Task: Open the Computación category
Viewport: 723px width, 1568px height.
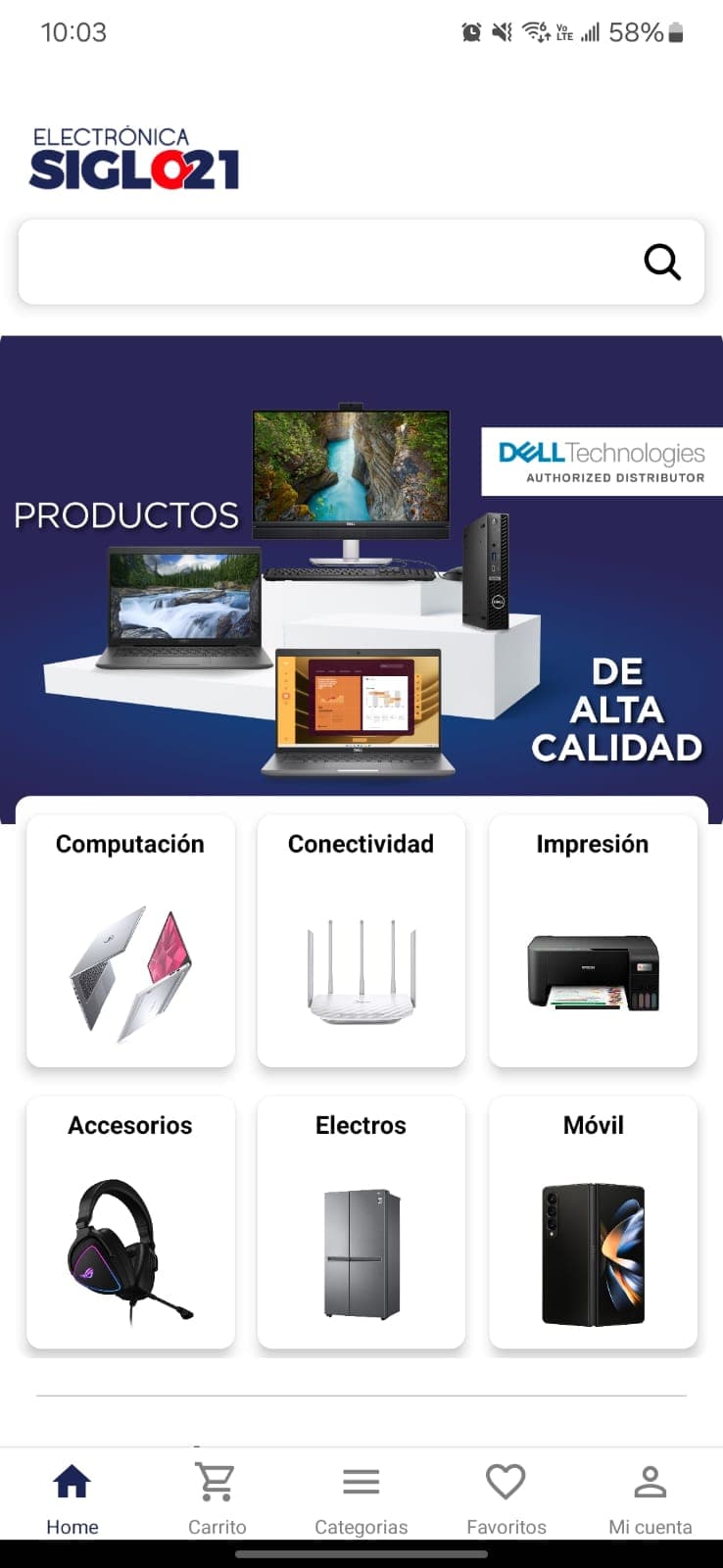Action: coord(130,941)
